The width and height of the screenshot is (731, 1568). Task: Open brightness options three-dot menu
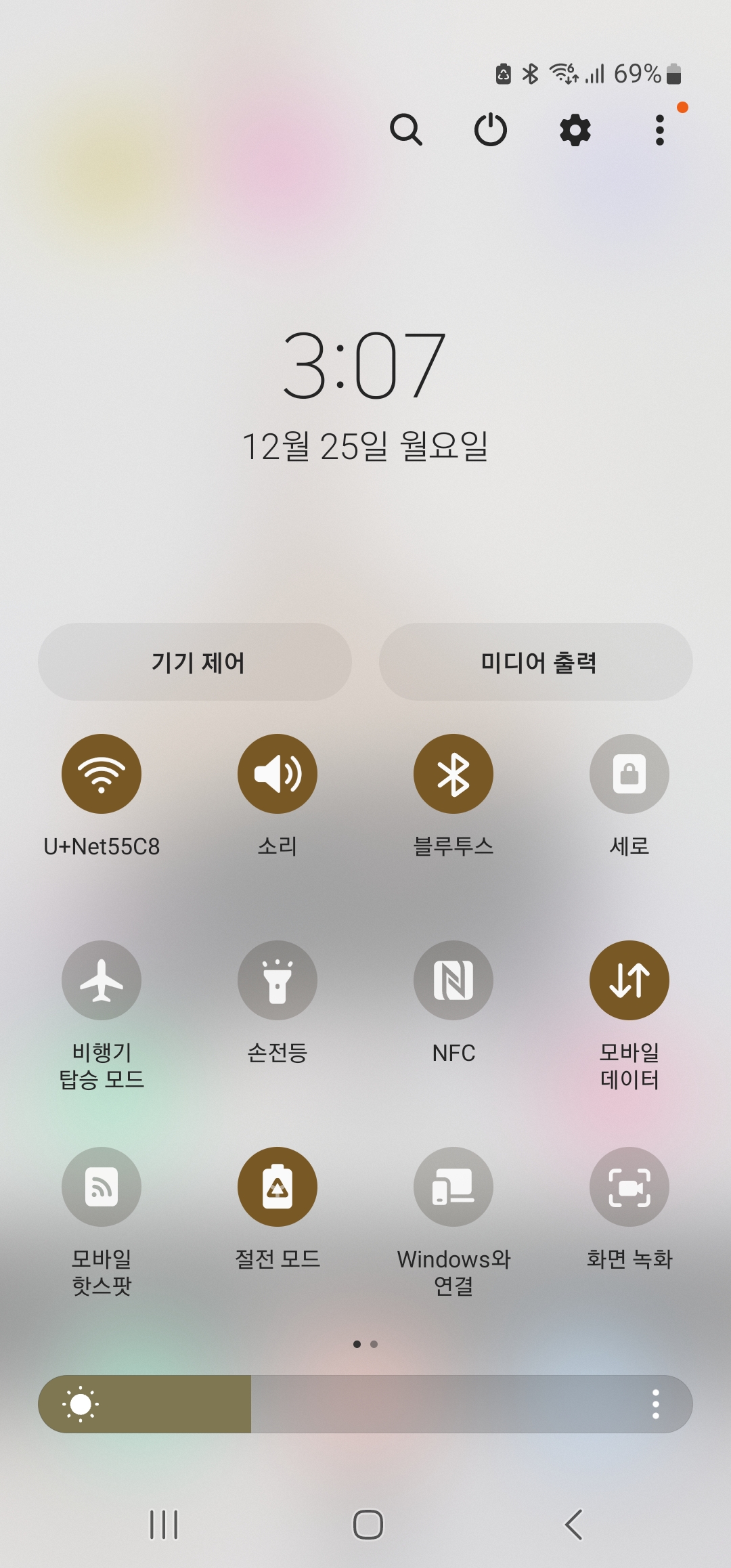tap(655, 1404)
